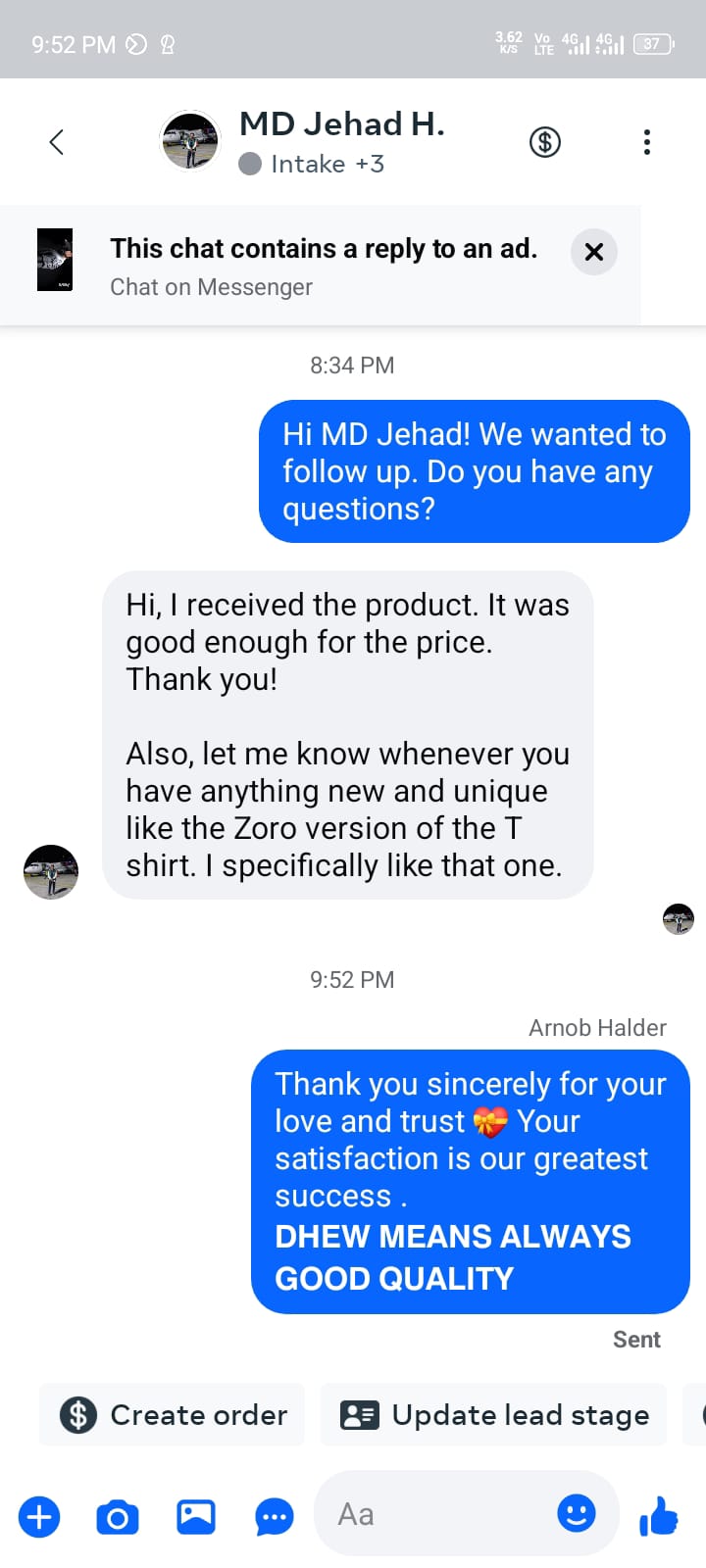Attach a photo from the gallery

point(196,1517)
